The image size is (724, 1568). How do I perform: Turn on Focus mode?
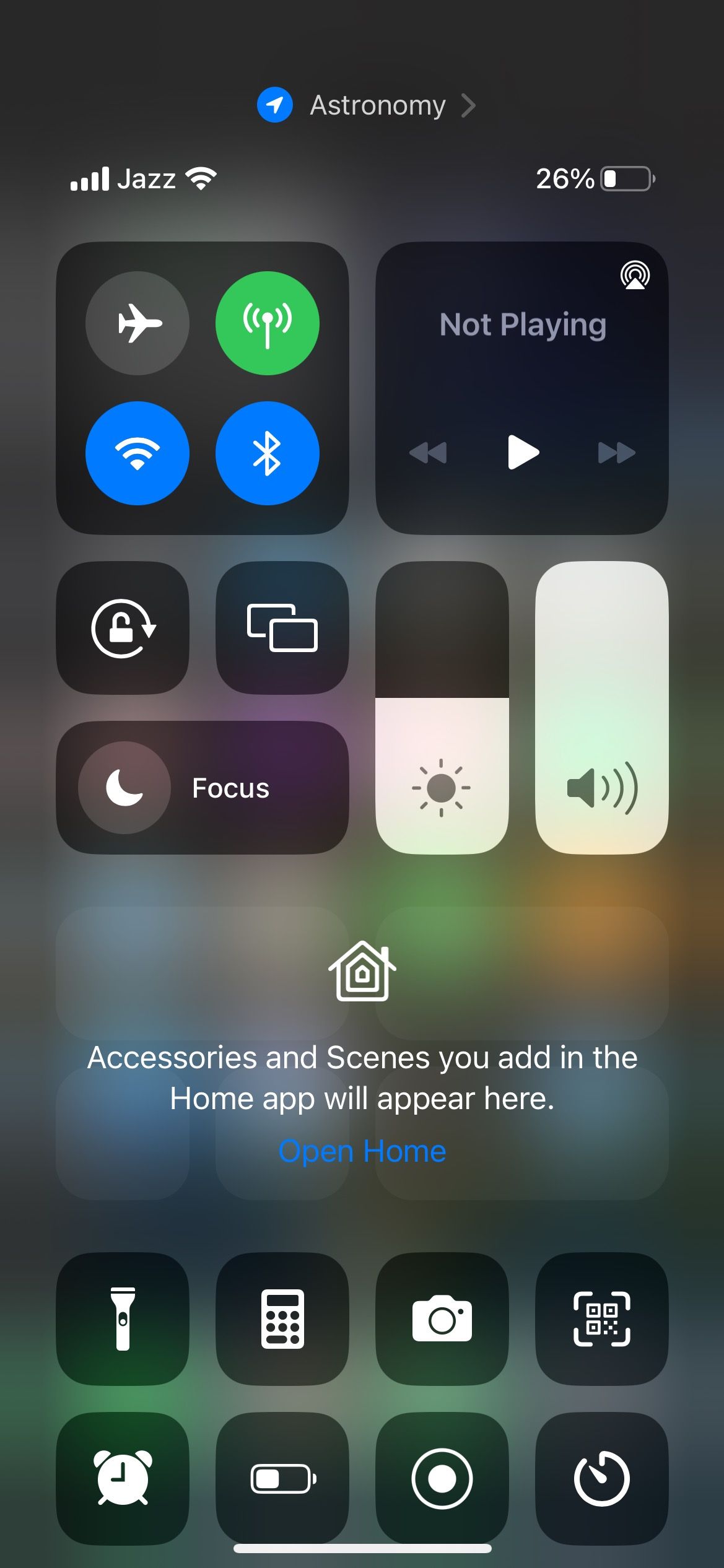124,788
